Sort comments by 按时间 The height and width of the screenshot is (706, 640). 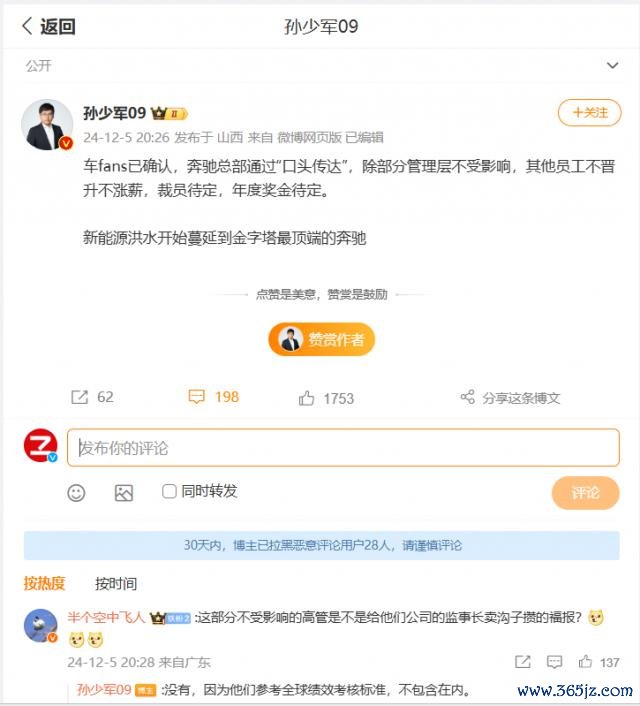pos(116,583)
